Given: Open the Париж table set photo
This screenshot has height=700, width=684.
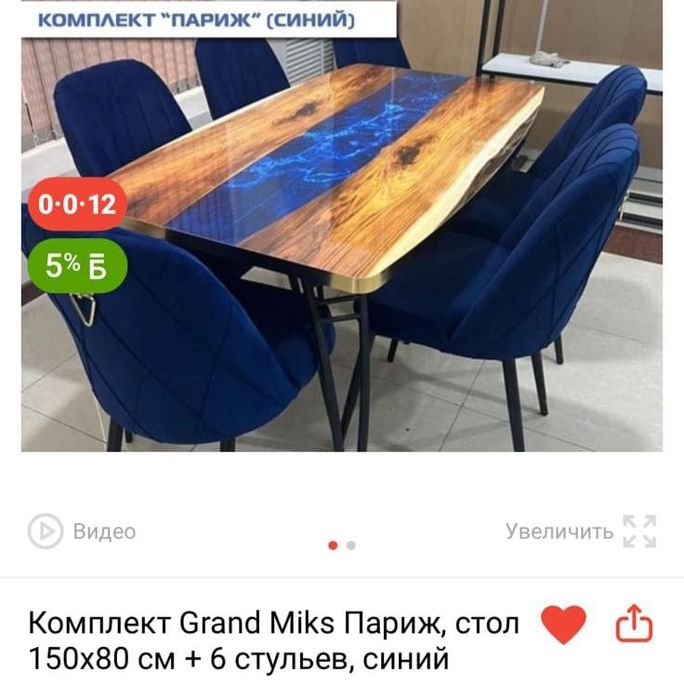Looking at the screenshot, I should tap(342, 240).
